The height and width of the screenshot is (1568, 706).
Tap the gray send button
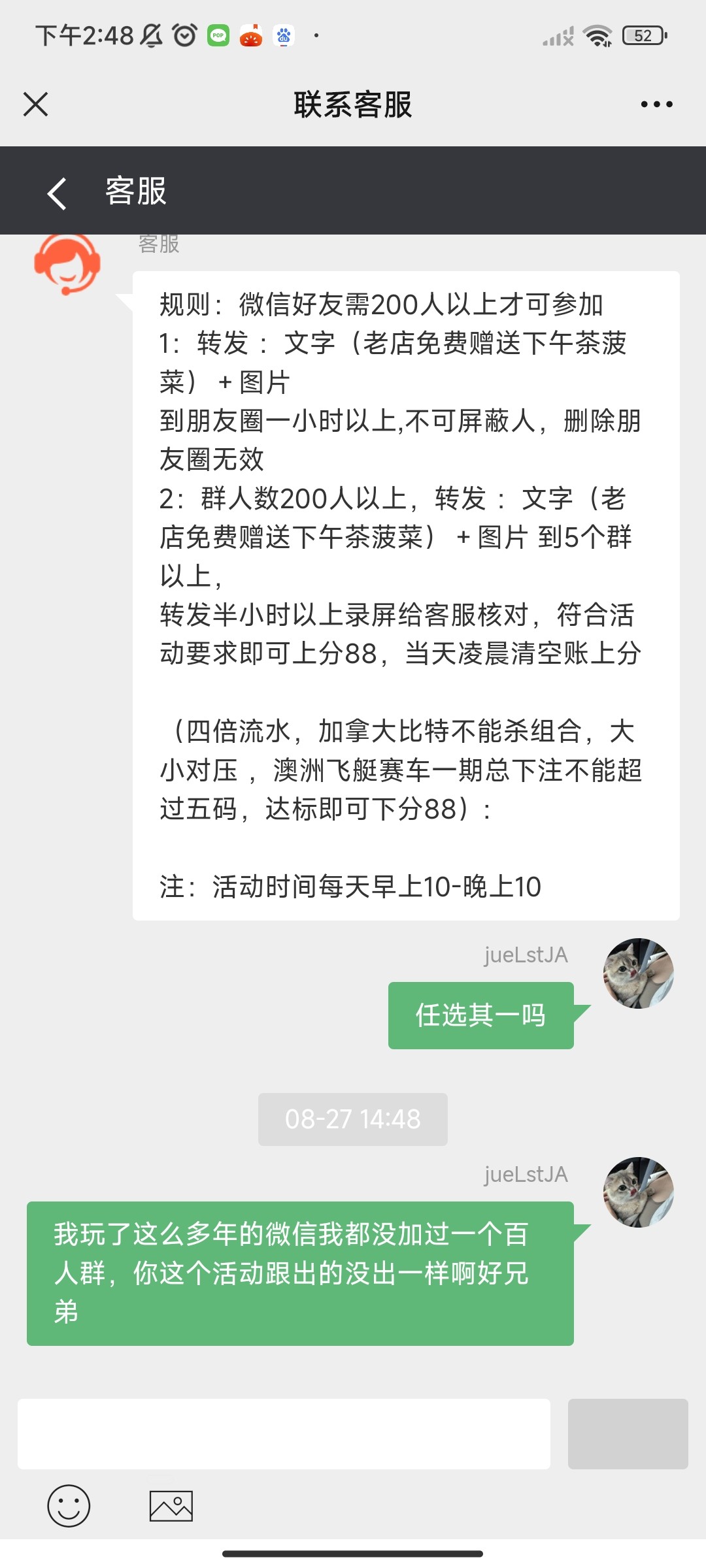pos(628,1434)
